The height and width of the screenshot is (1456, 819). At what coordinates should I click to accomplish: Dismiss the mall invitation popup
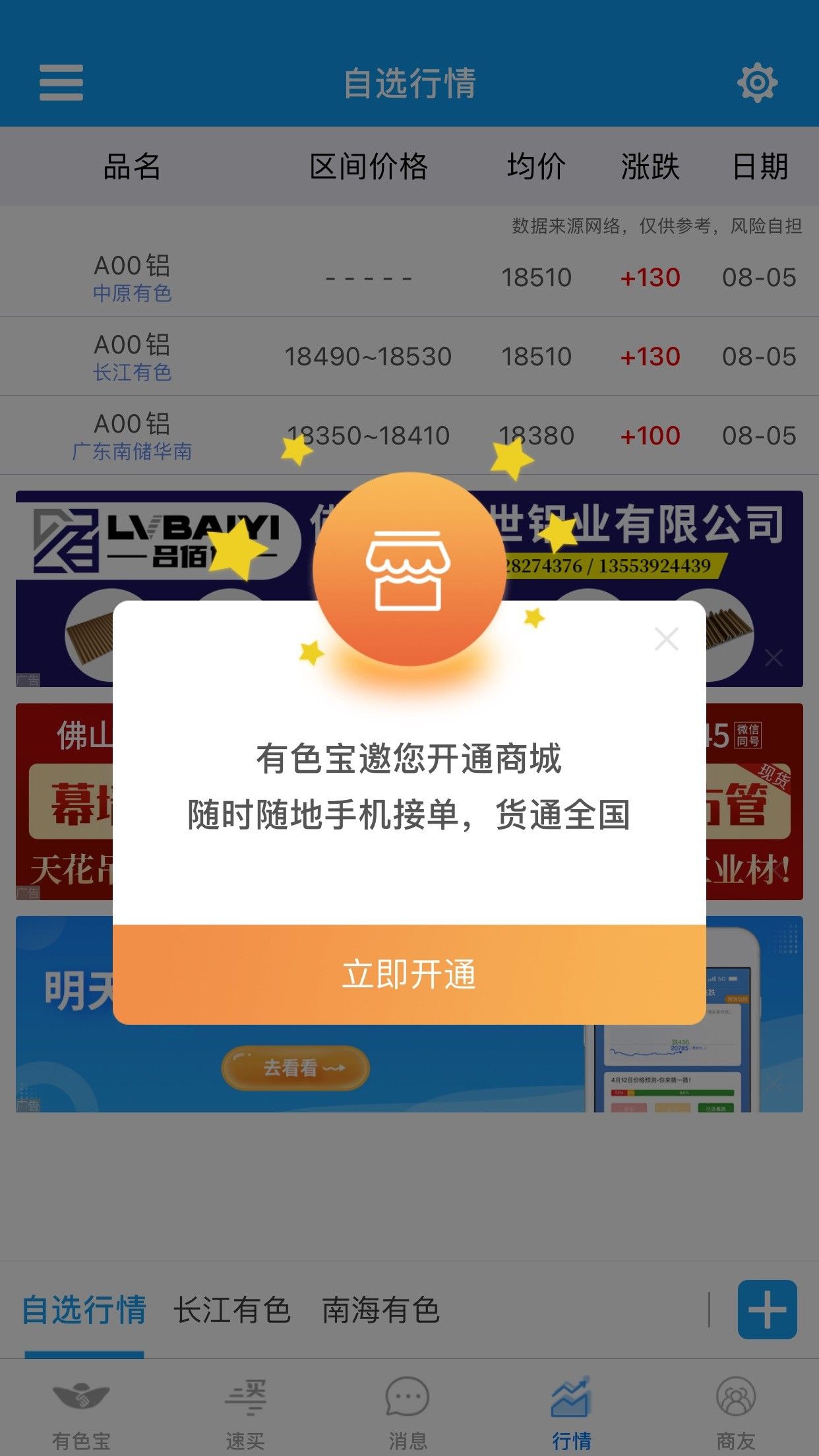(667, 639)
